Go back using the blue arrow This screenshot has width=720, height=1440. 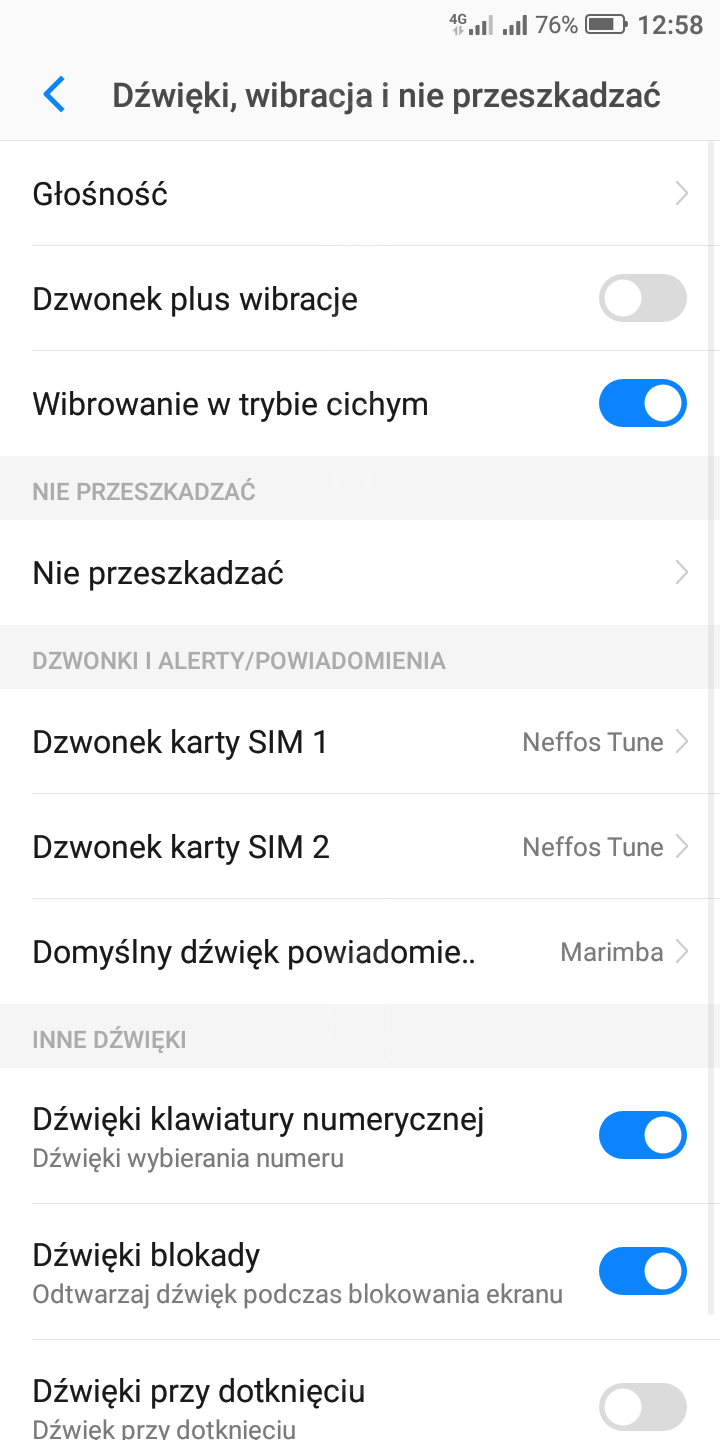click(x=54, y=95)
